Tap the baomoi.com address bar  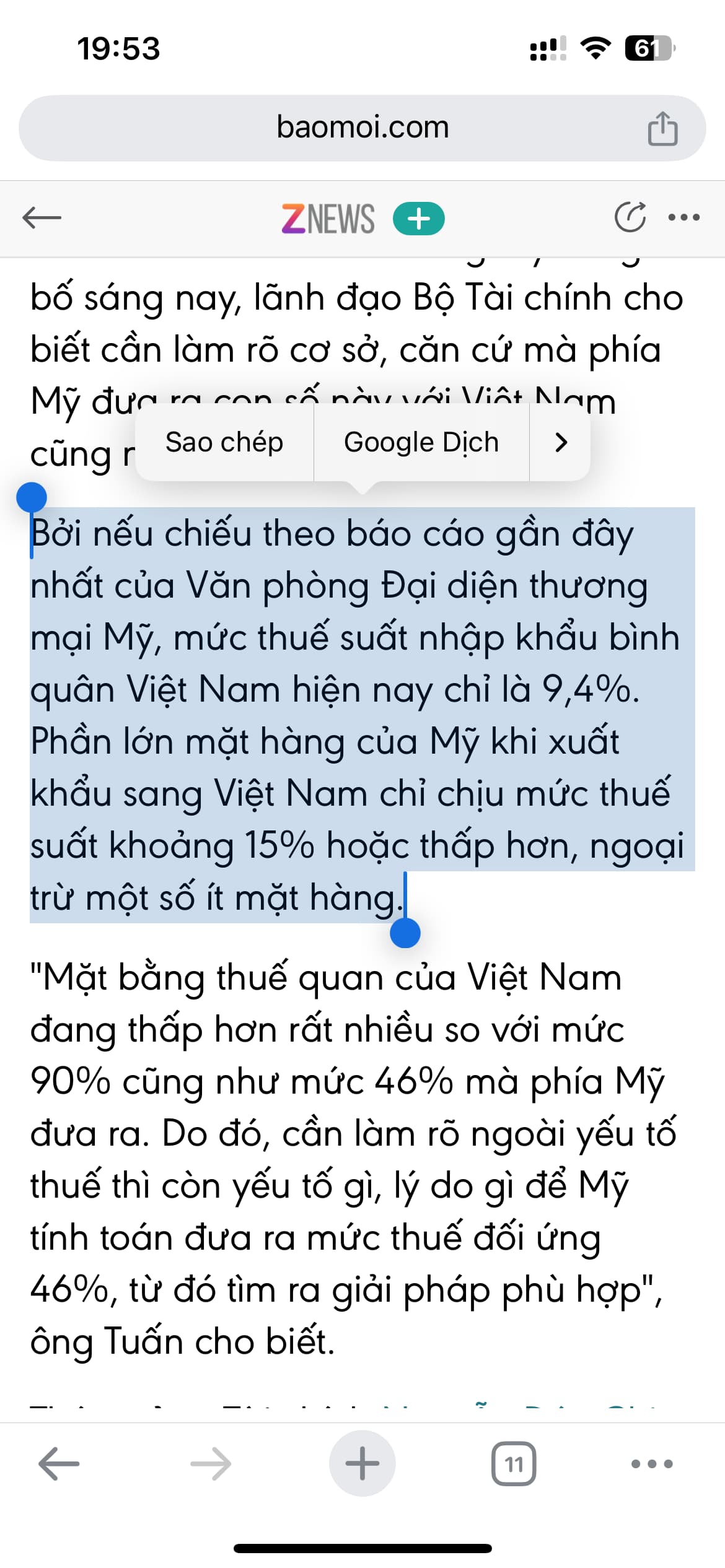point(362,128)
